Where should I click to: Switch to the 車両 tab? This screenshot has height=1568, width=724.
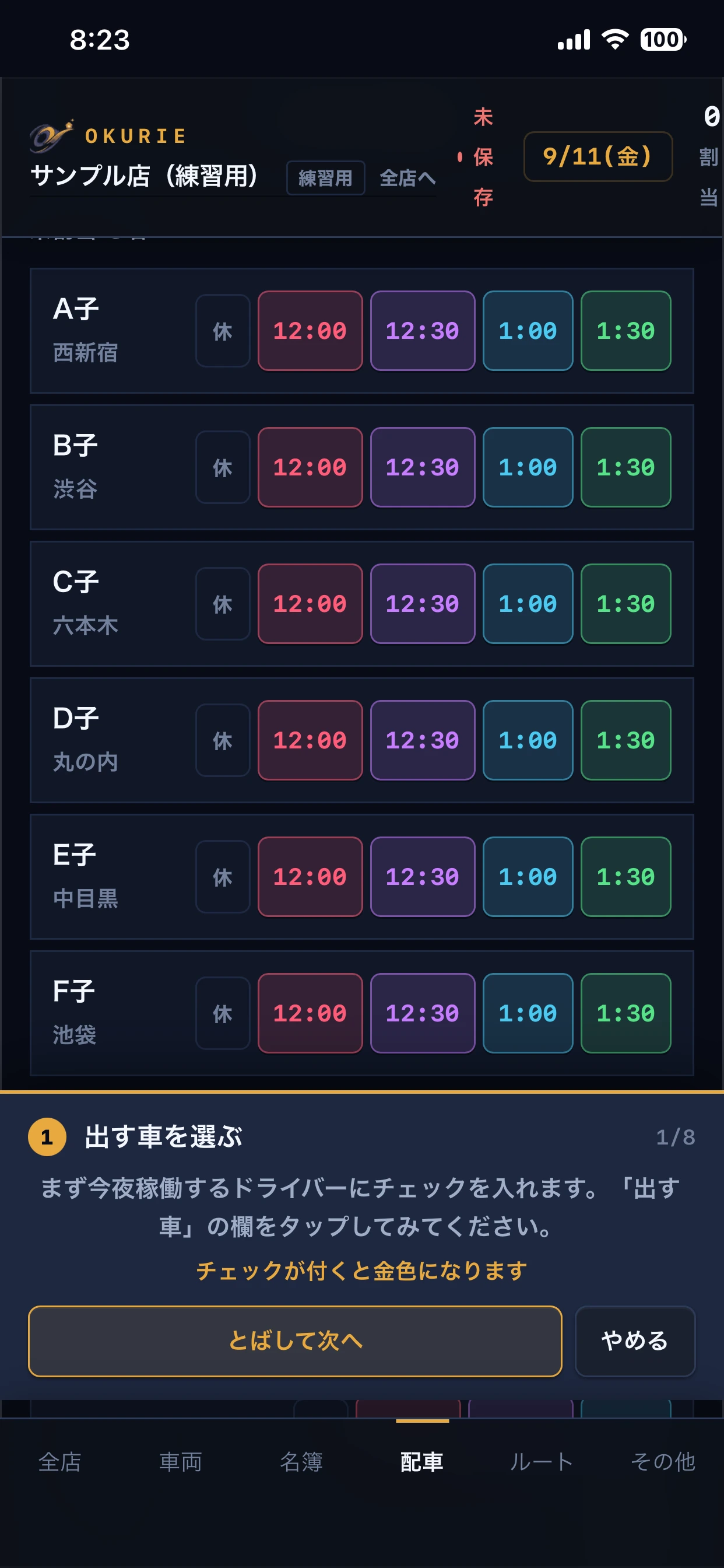click(181, 1461)
